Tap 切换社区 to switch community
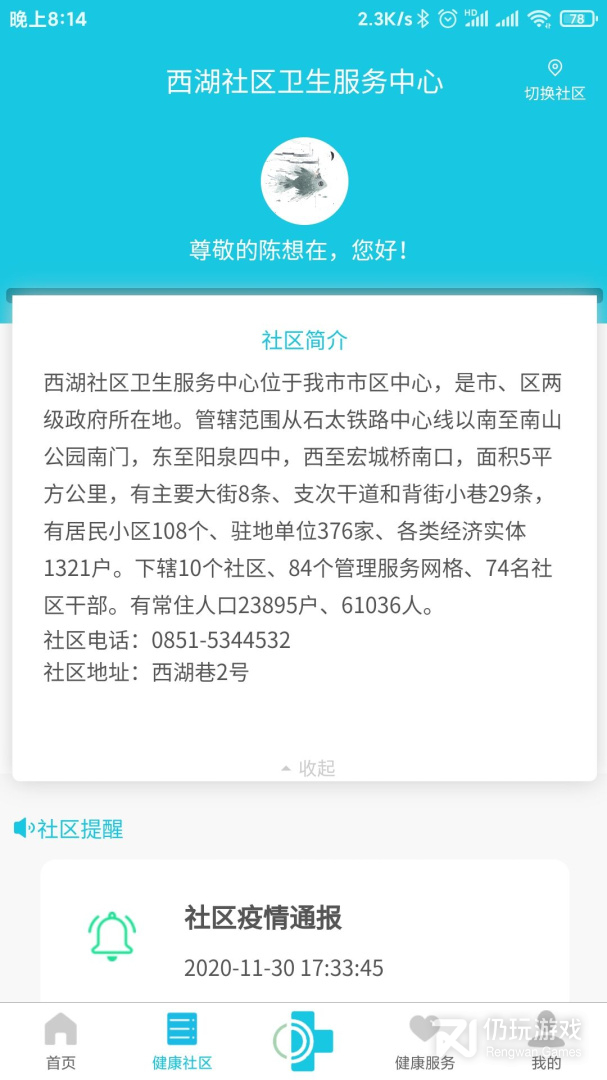607x1080 pixels. 555,81
